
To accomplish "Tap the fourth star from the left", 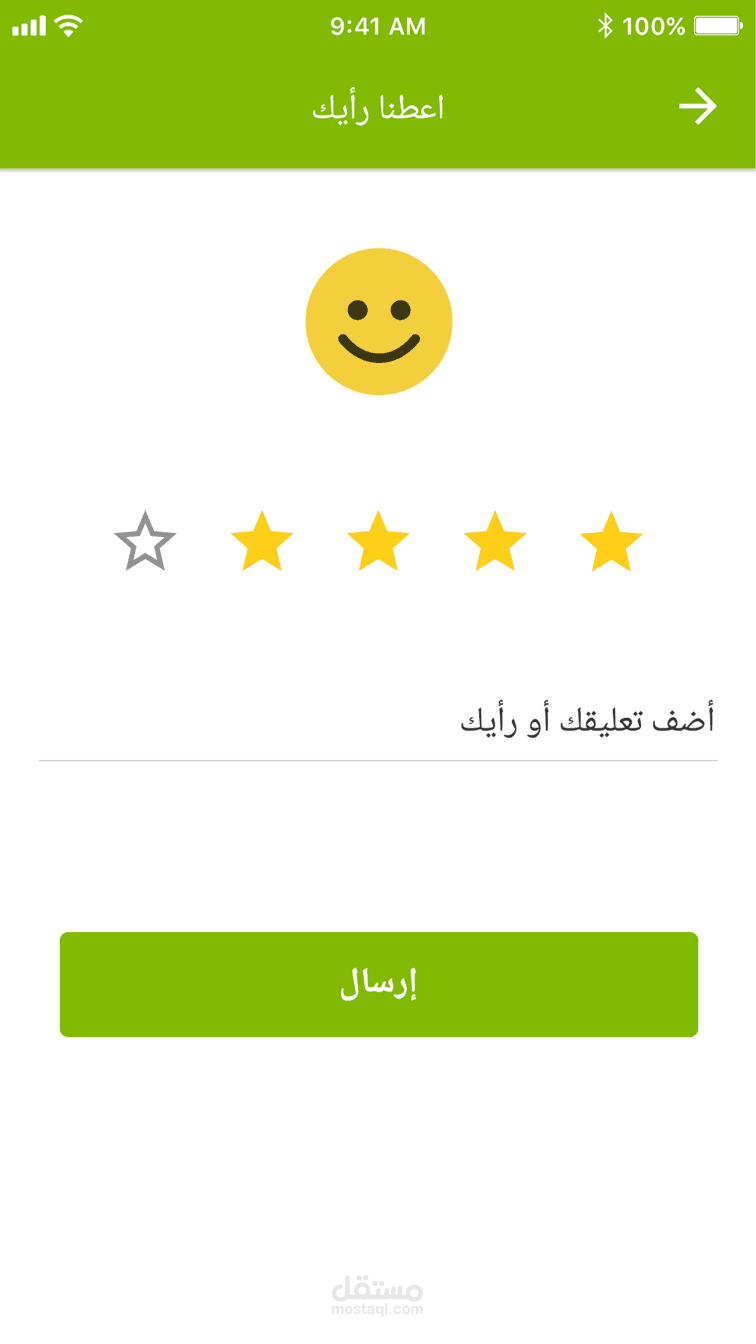I will pyautogui.click(x=495, y=542).
